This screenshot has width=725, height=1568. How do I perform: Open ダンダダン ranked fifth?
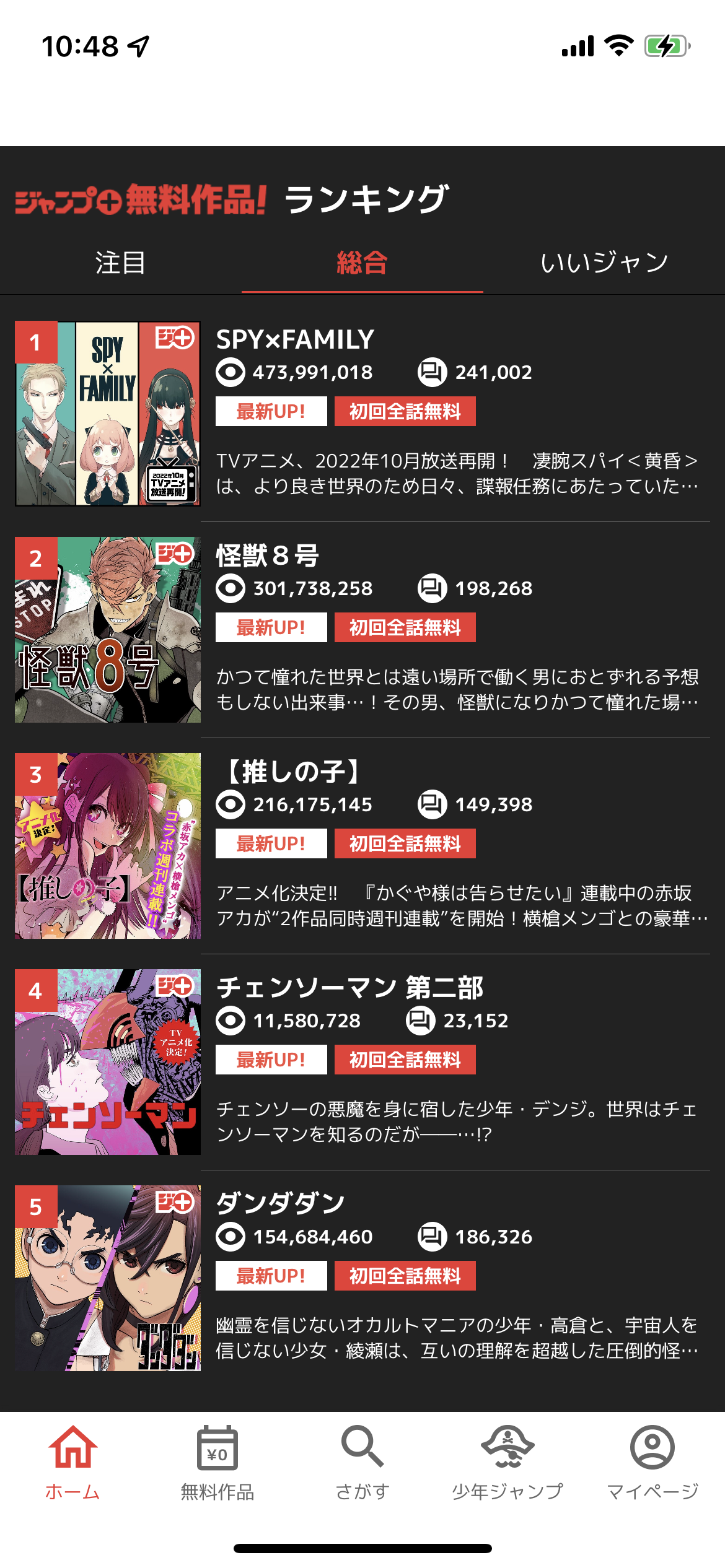click(362, 1278)
